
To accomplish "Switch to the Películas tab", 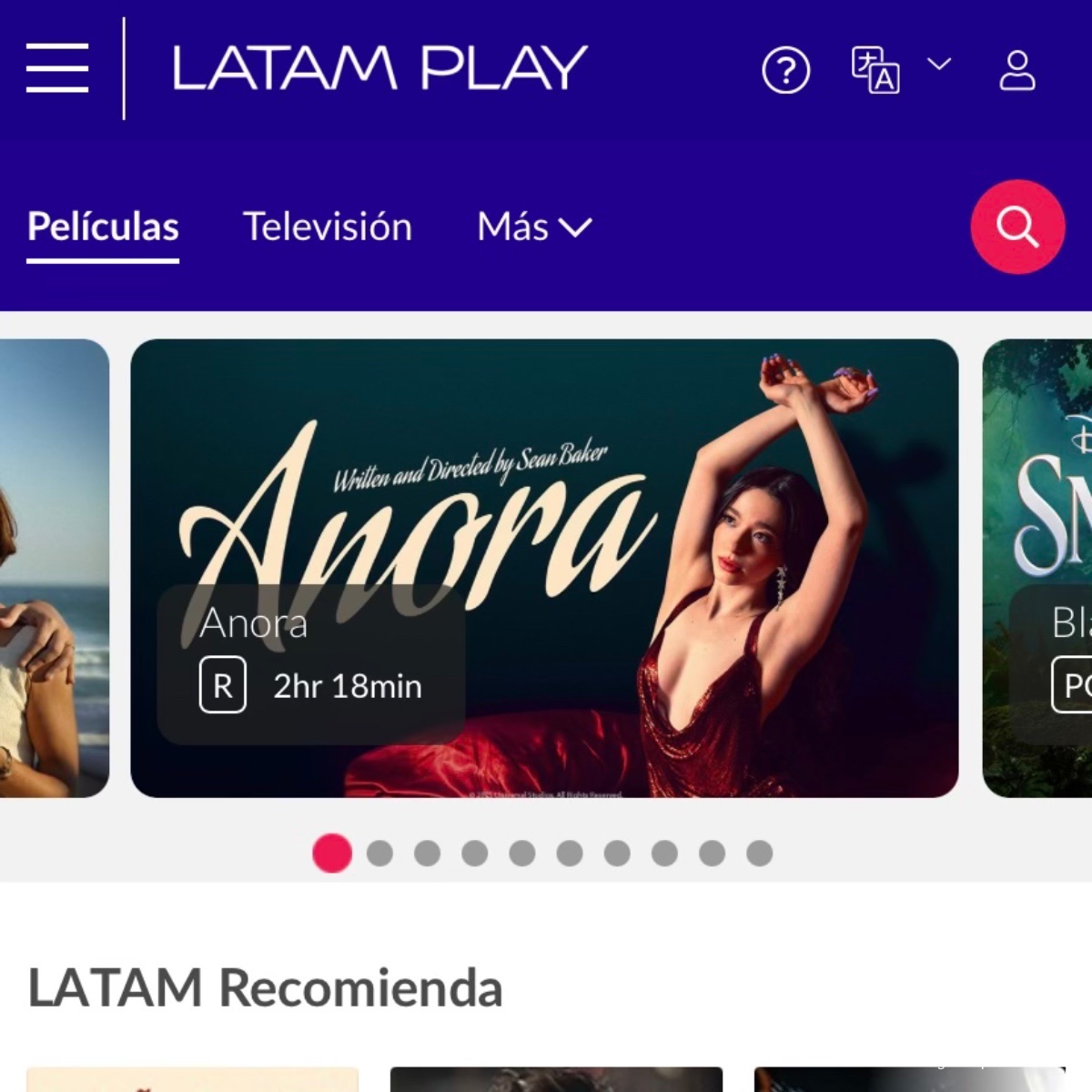I will 103,227.
